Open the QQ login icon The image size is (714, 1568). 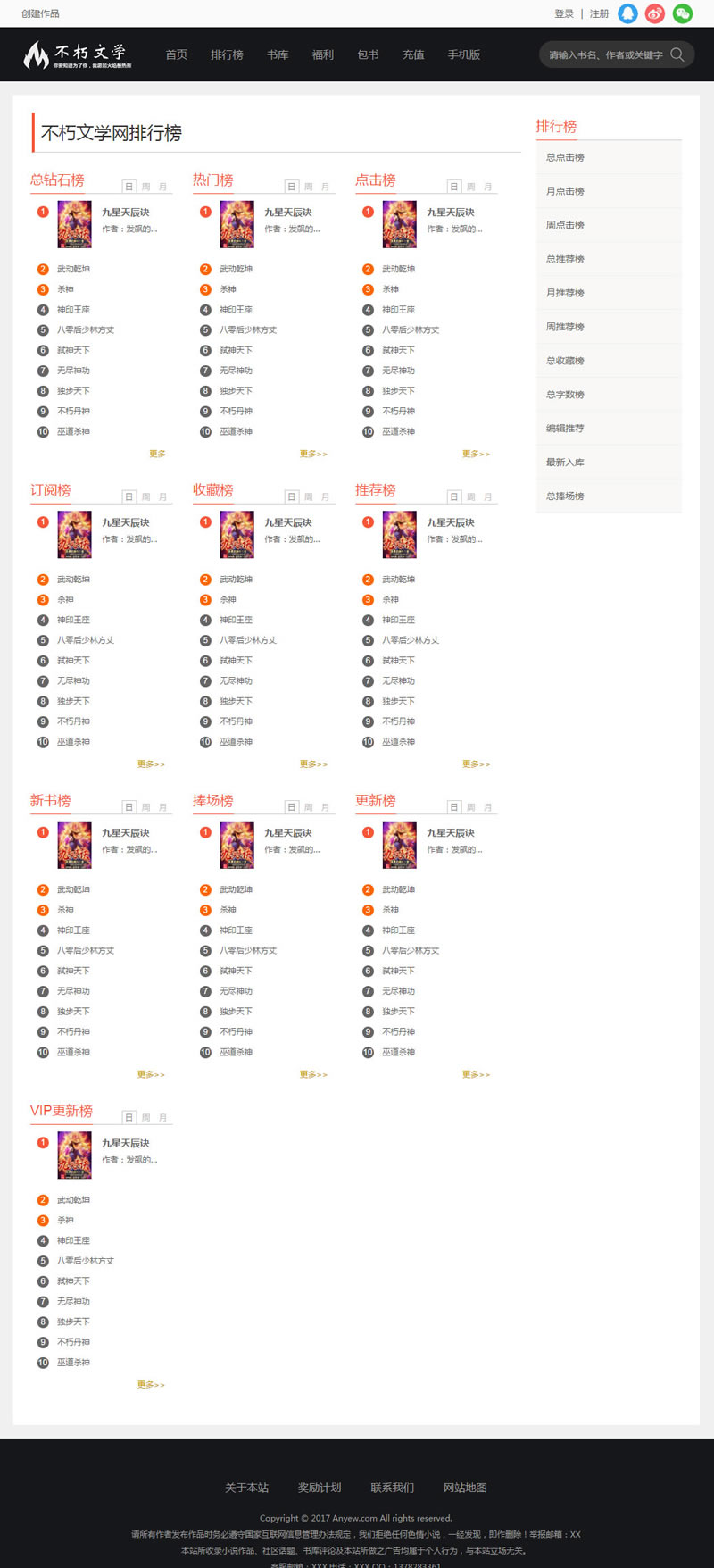pyautogui.click(x=628, y=13)
